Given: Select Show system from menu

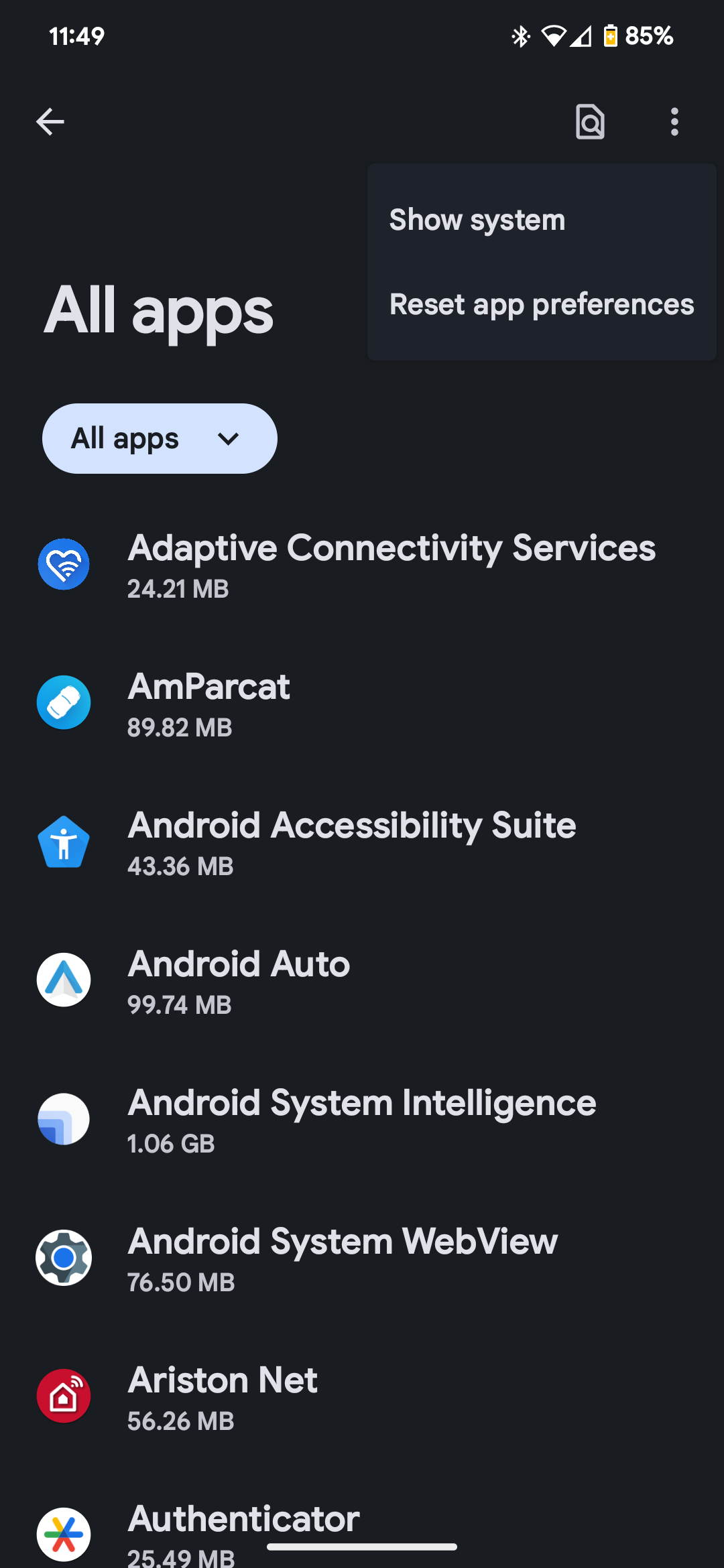Looking at the screenshot, I should pos(477,220).
